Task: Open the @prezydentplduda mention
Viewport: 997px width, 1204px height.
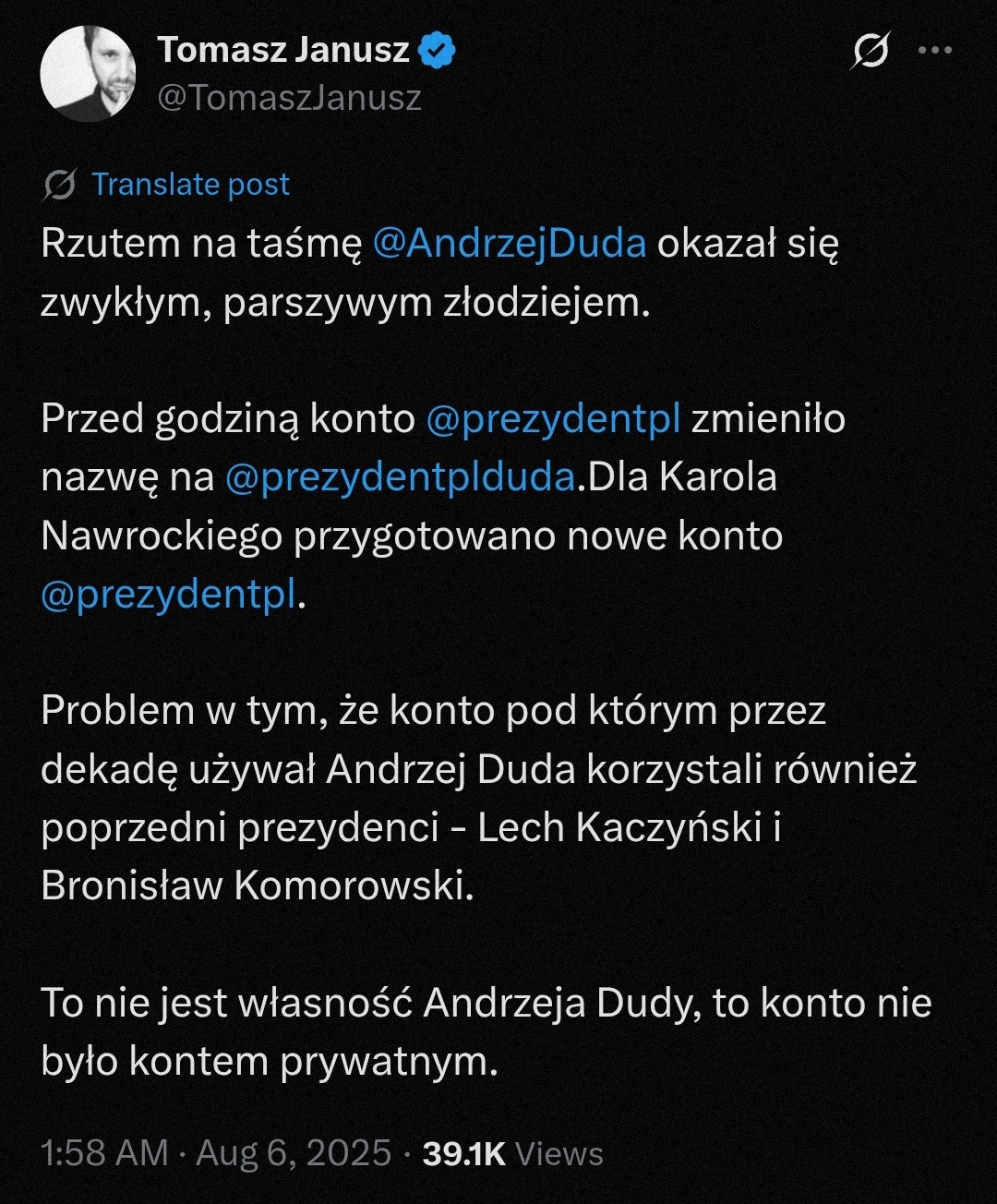Action: tap(401, 477)
